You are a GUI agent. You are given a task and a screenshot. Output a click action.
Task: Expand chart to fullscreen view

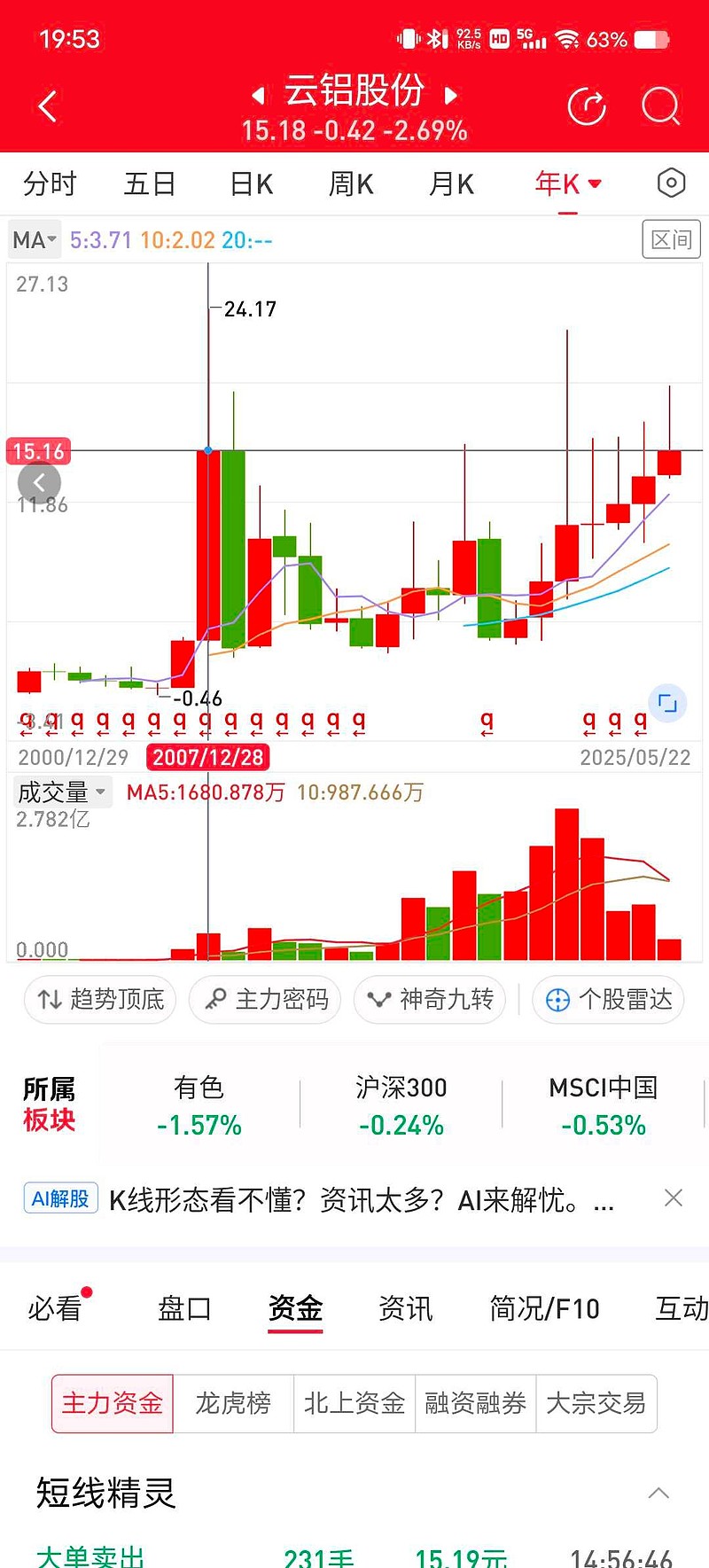tap(667, 704)
